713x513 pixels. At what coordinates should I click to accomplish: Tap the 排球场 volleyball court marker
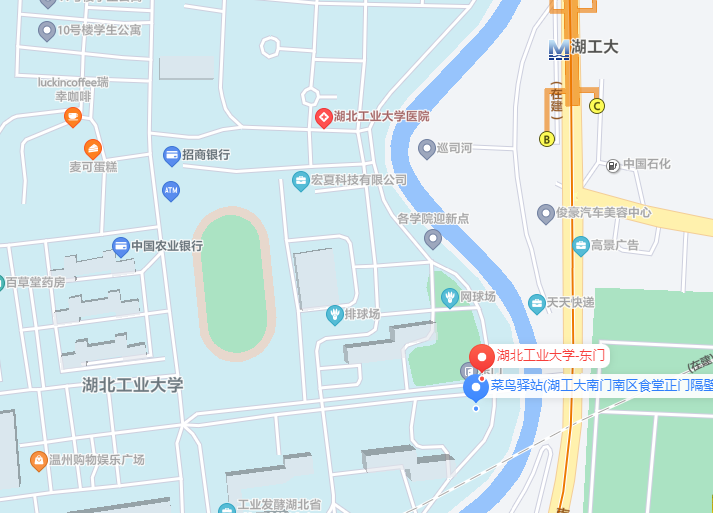[335, 315]
